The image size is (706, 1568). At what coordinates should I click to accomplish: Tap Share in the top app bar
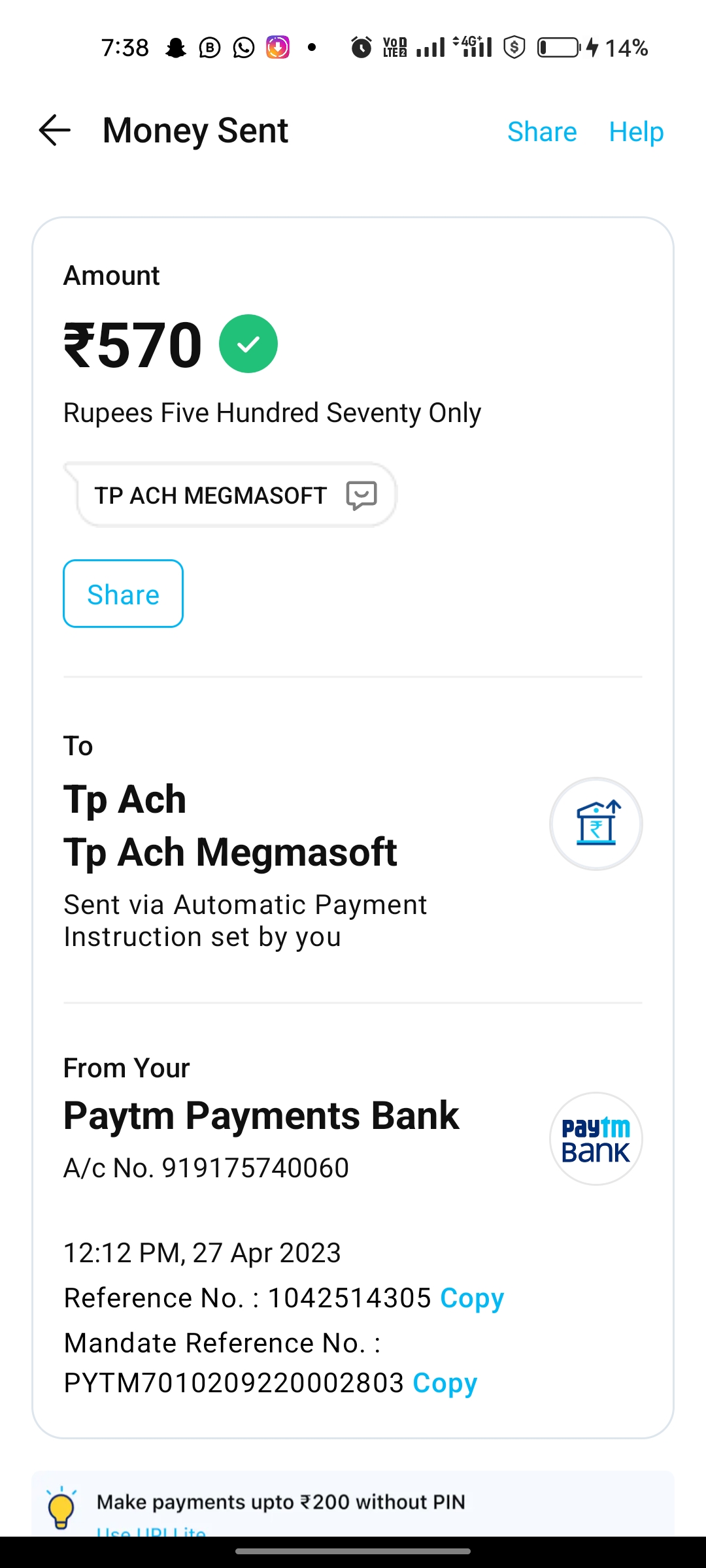tap(542, 132)
